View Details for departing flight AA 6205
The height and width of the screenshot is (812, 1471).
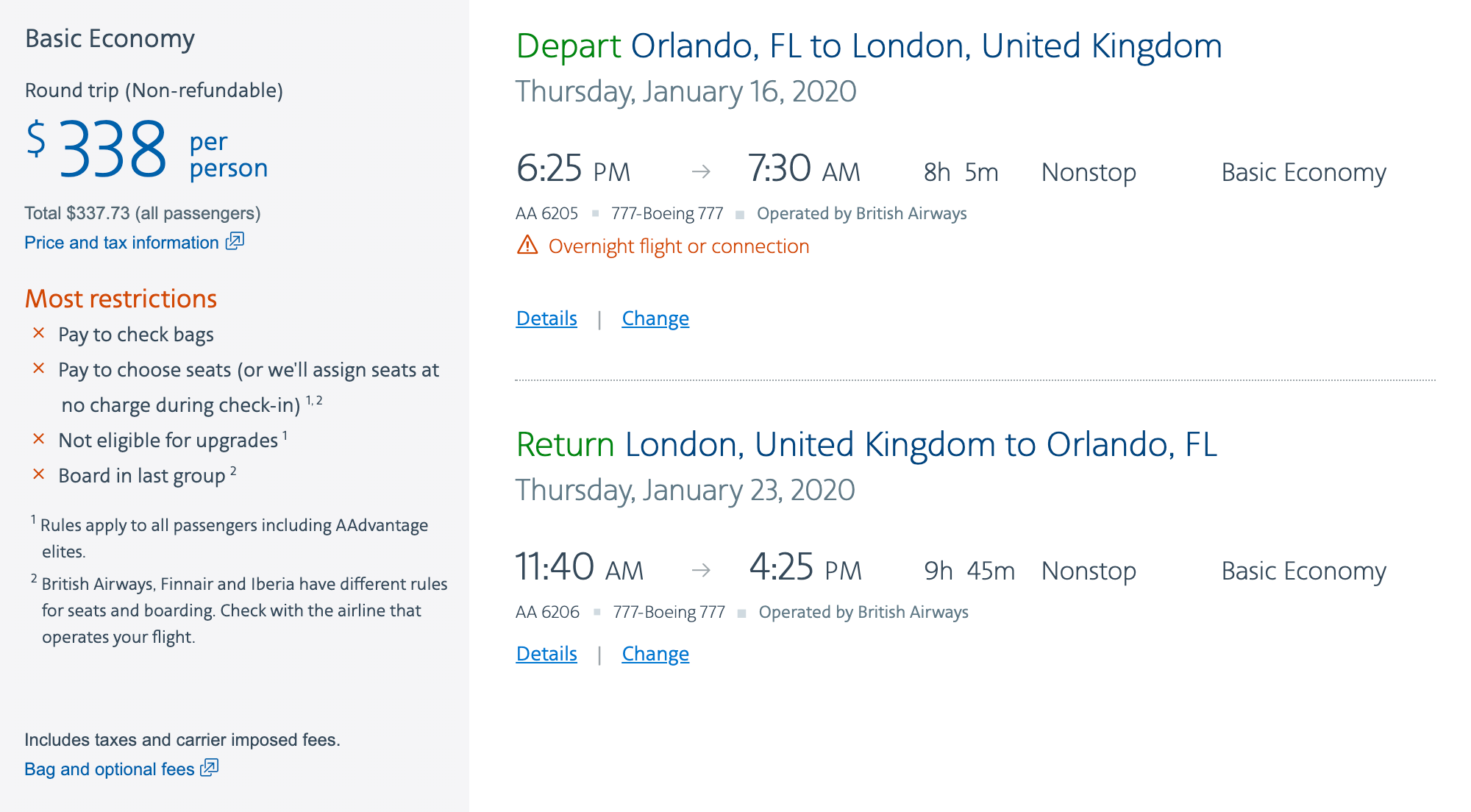point(546,318)
